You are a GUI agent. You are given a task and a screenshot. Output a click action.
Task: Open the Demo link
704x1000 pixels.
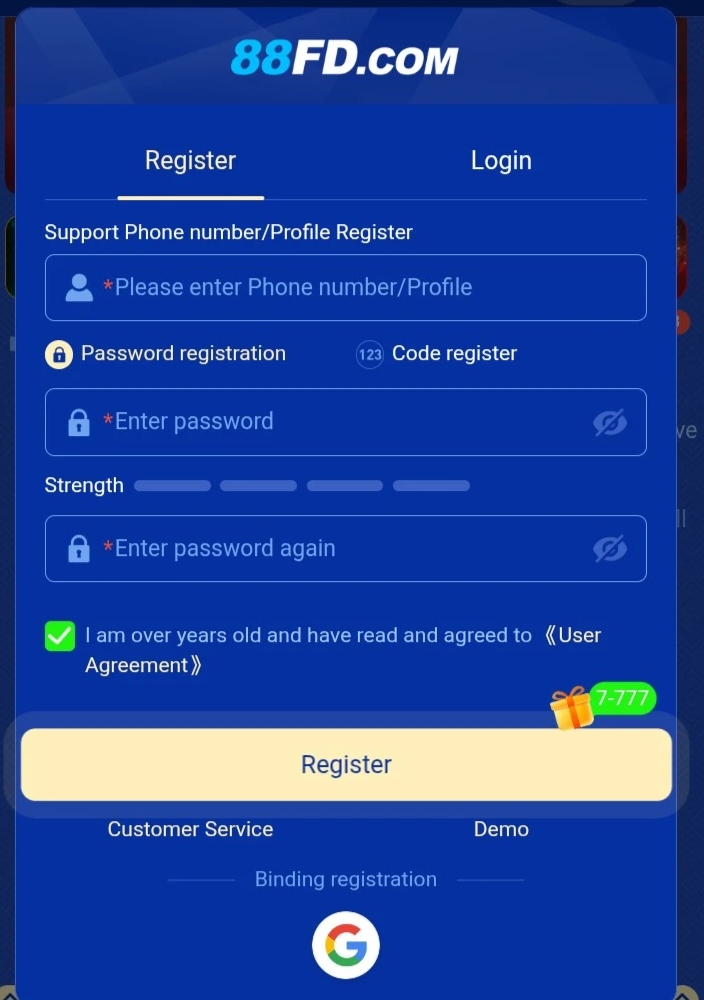[501, 829]
